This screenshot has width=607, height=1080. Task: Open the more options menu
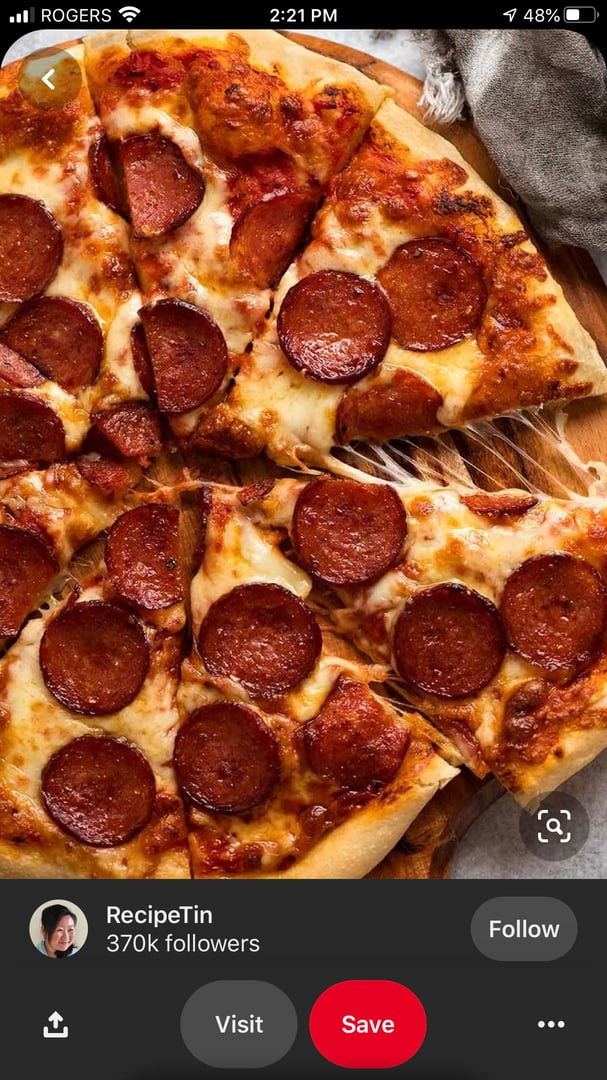coord(551,1024)
